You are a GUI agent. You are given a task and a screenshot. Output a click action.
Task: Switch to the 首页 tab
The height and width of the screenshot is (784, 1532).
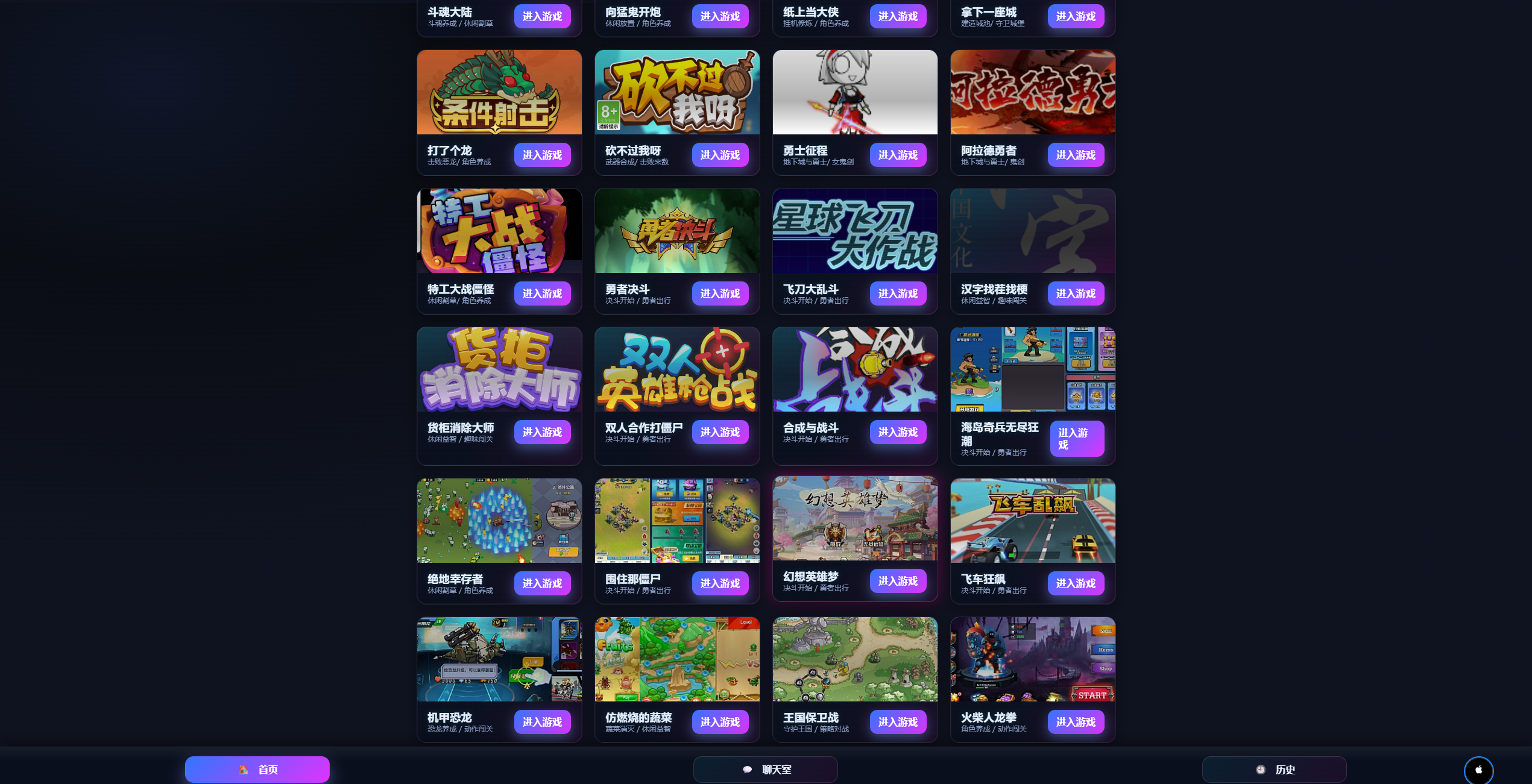click(x=257, y=770)
